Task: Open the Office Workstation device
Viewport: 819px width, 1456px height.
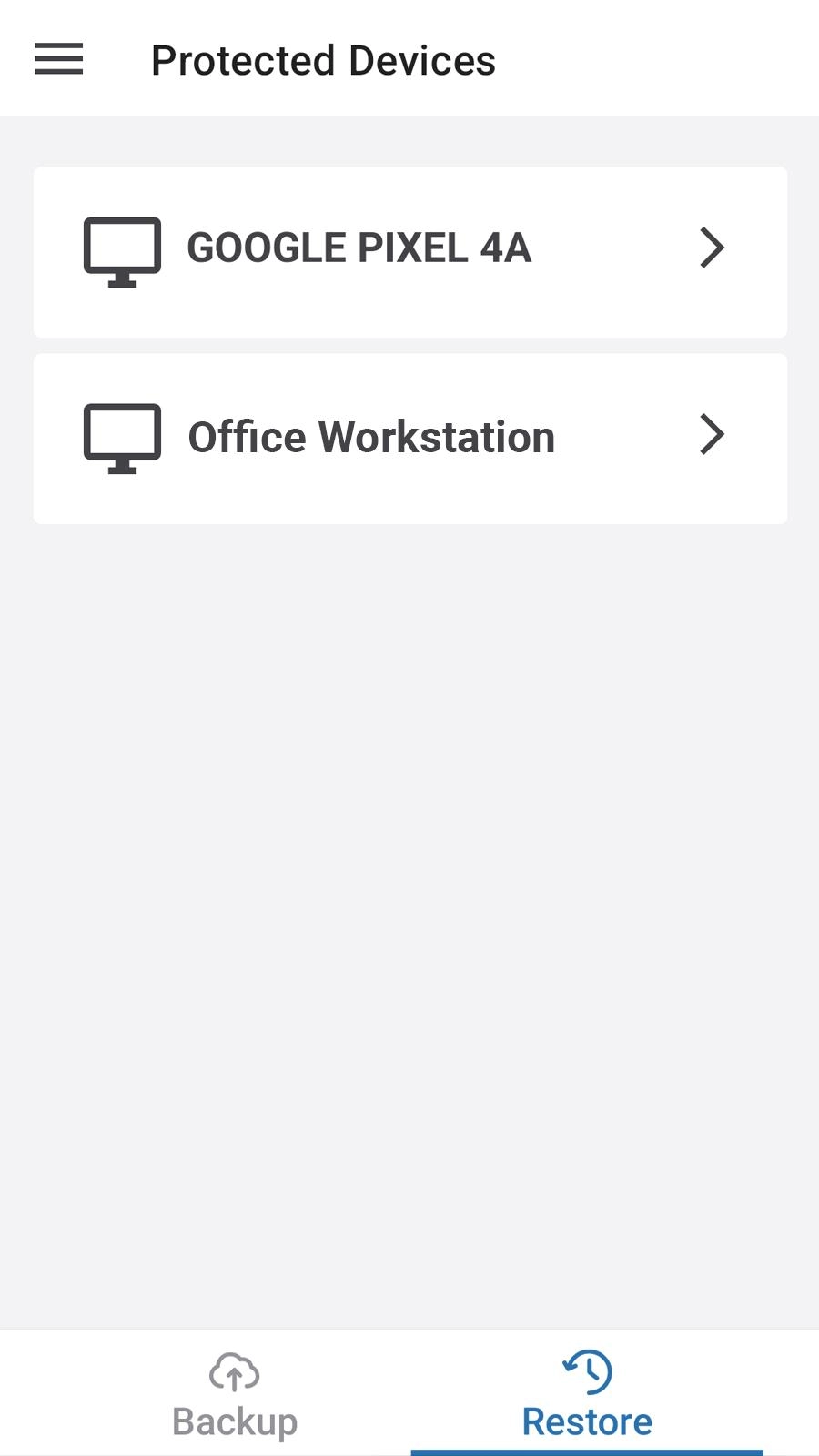Action: click(x=410, y=439)
